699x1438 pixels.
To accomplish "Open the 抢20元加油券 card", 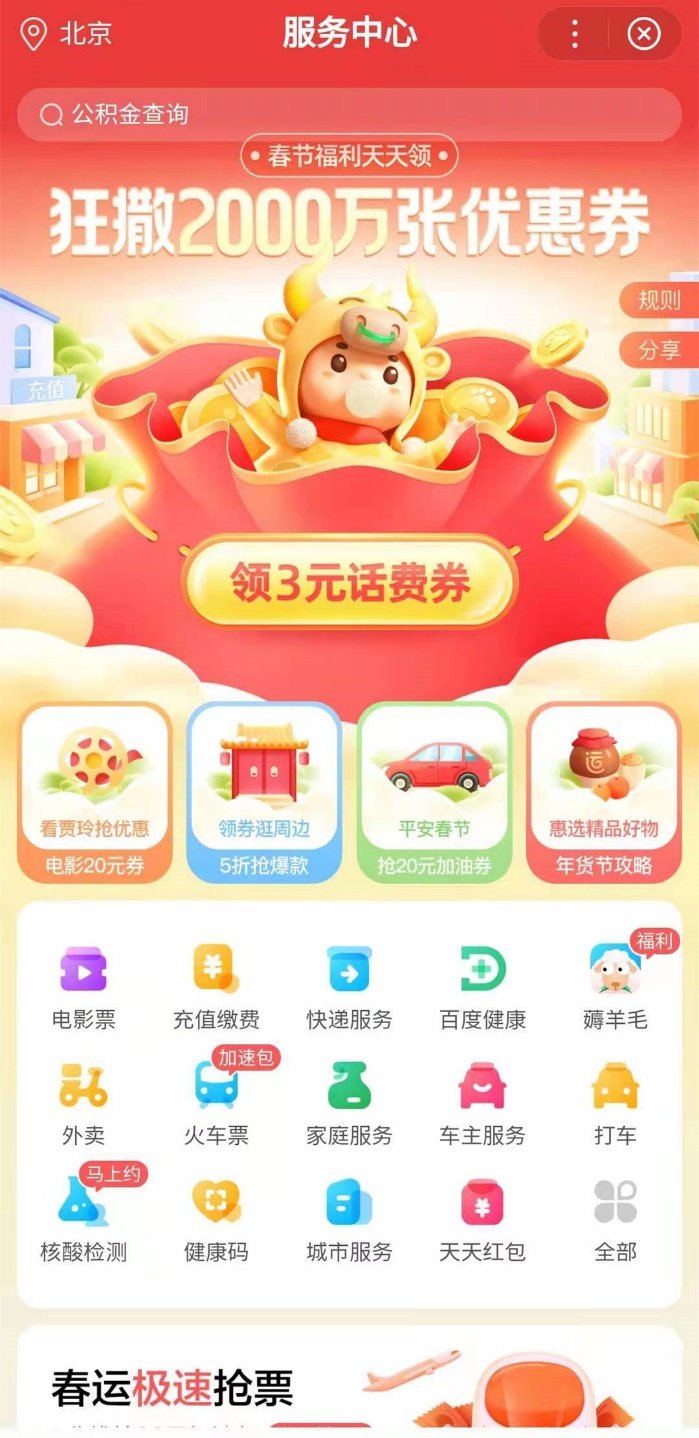I will click(x=434, y=790).
